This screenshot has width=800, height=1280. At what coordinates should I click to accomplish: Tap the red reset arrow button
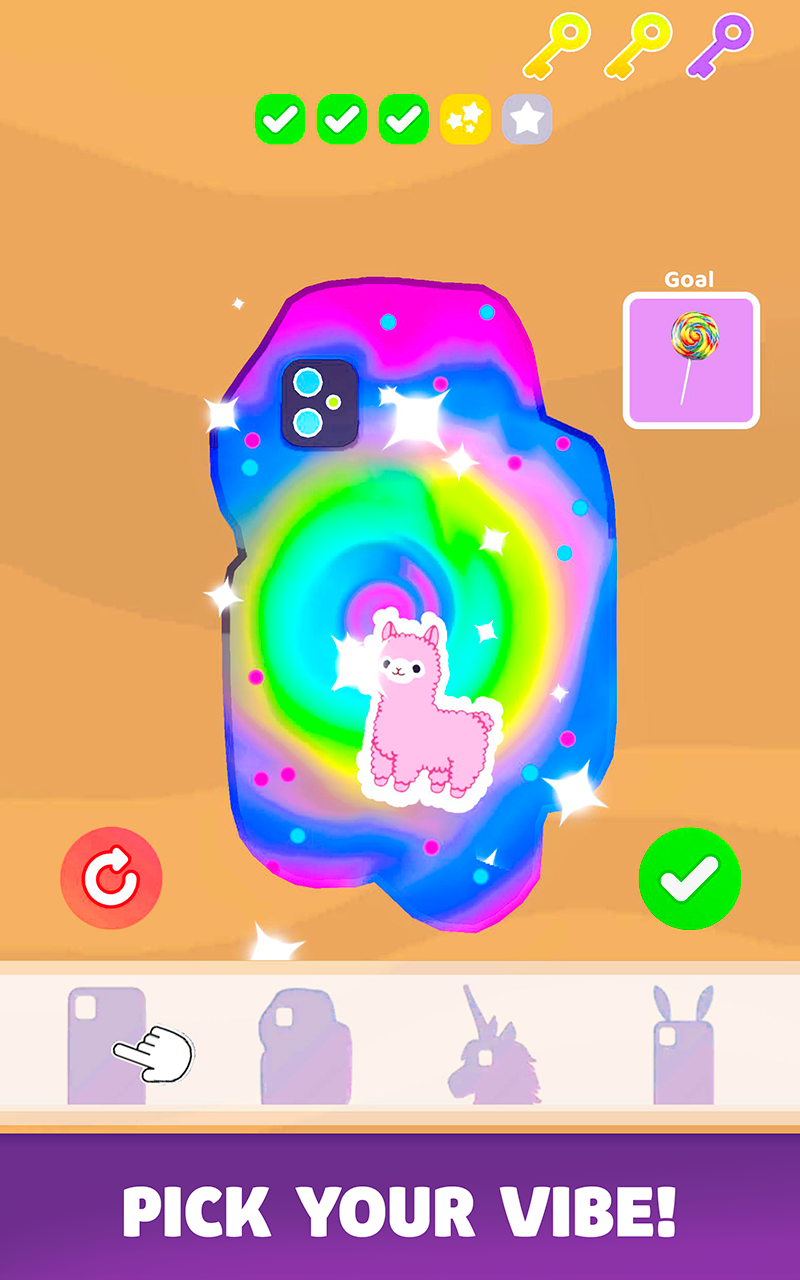coord(111,879)
